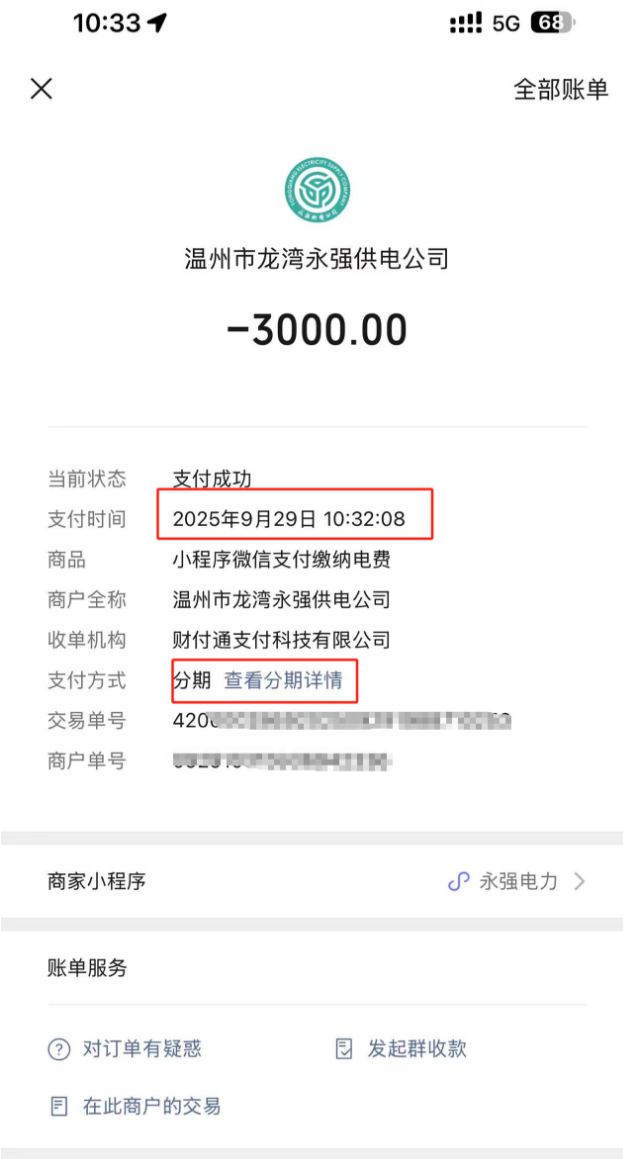Image resolution: width=623 pixels, height=1159 pixels.
Task: Open the 永强电力 merchant mini program
Action: pos(516,882)
